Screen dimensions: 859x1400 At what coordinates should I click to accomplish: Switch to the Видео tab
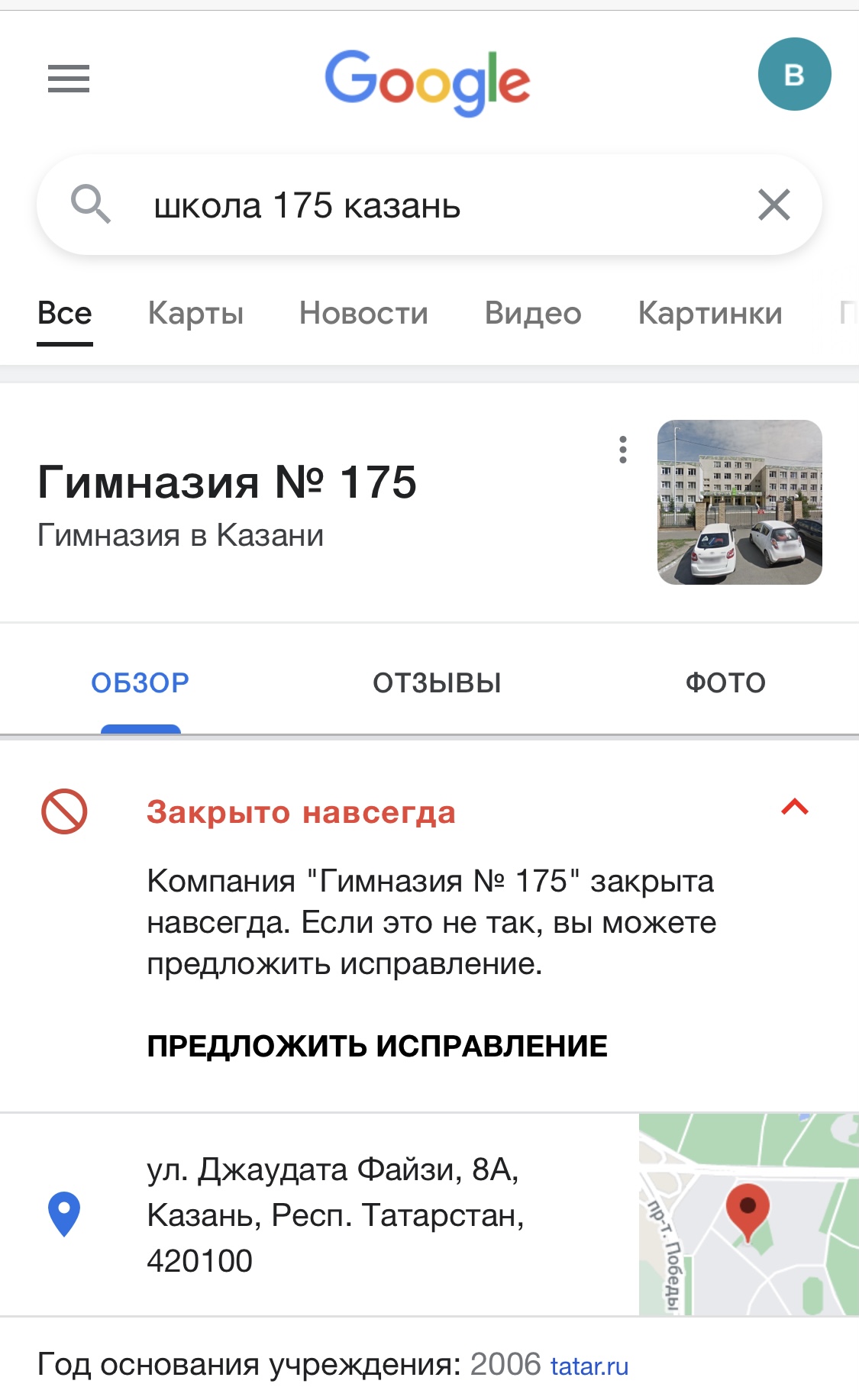point(533,314)
